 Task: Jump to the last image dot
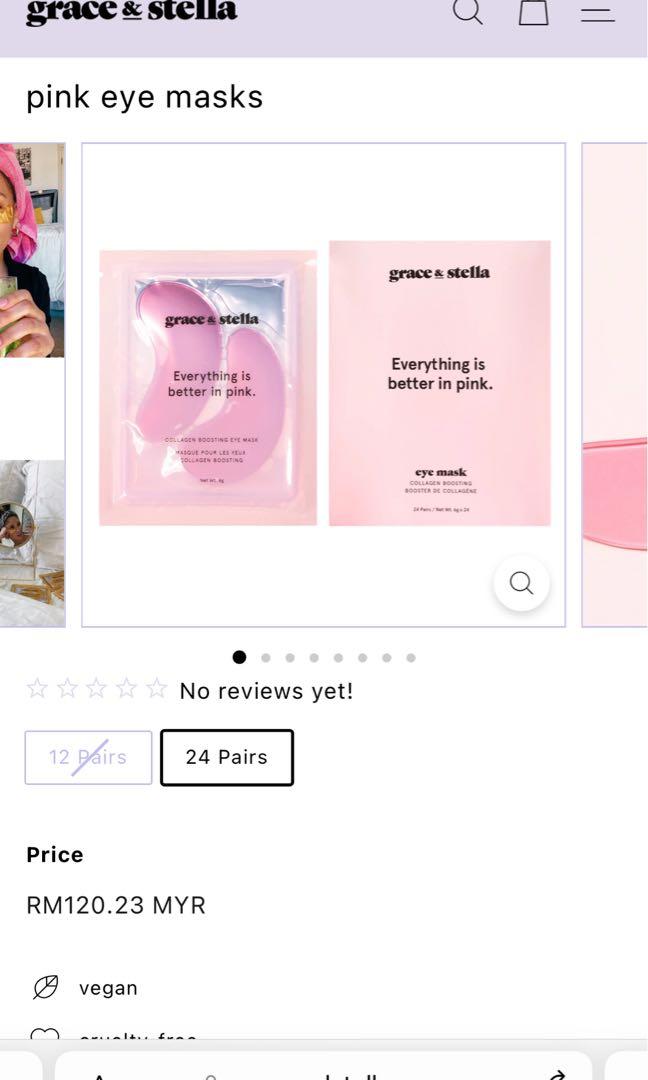411,658
